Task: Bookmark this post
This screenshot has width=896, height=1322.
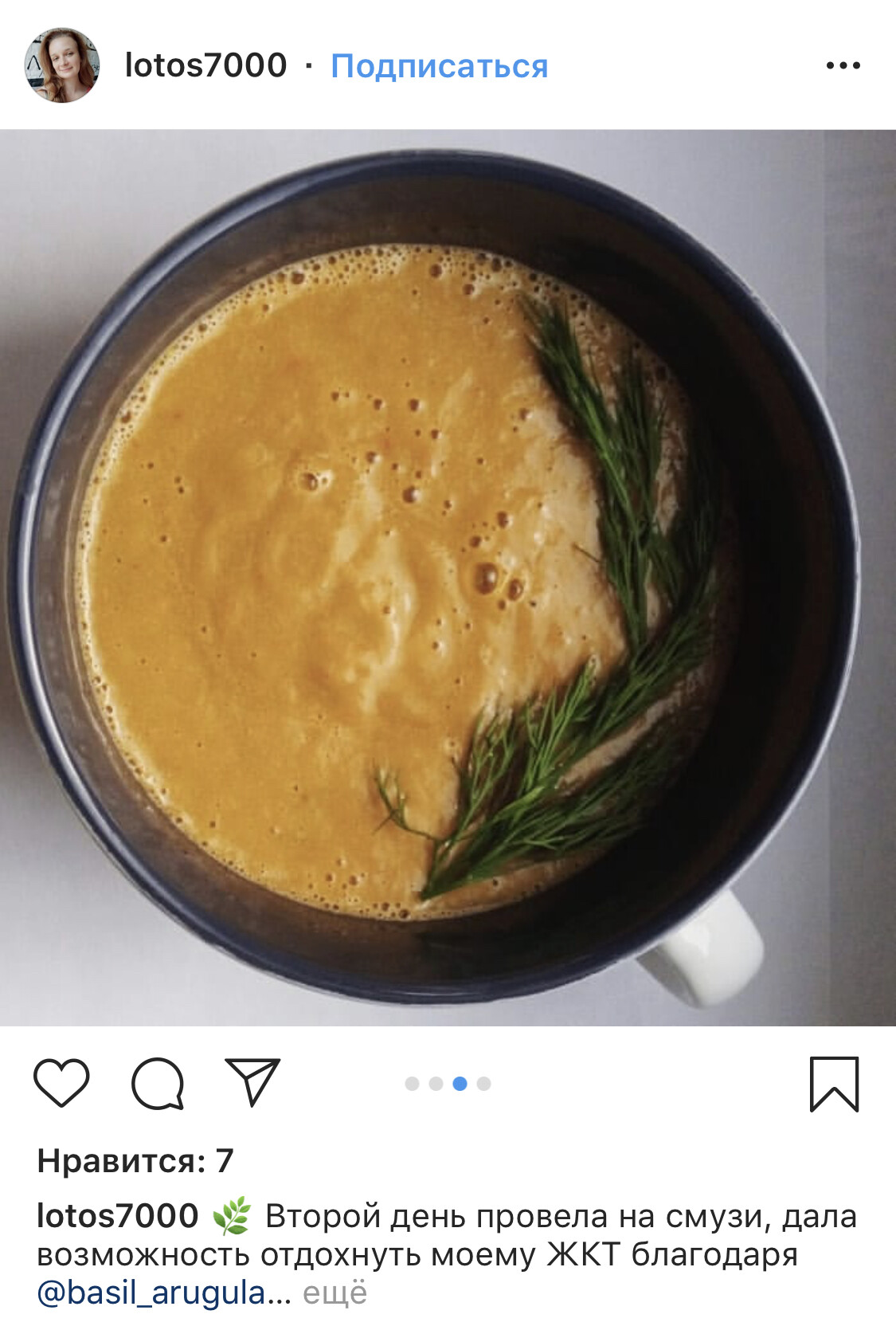Action: [x=834, y=1084]
